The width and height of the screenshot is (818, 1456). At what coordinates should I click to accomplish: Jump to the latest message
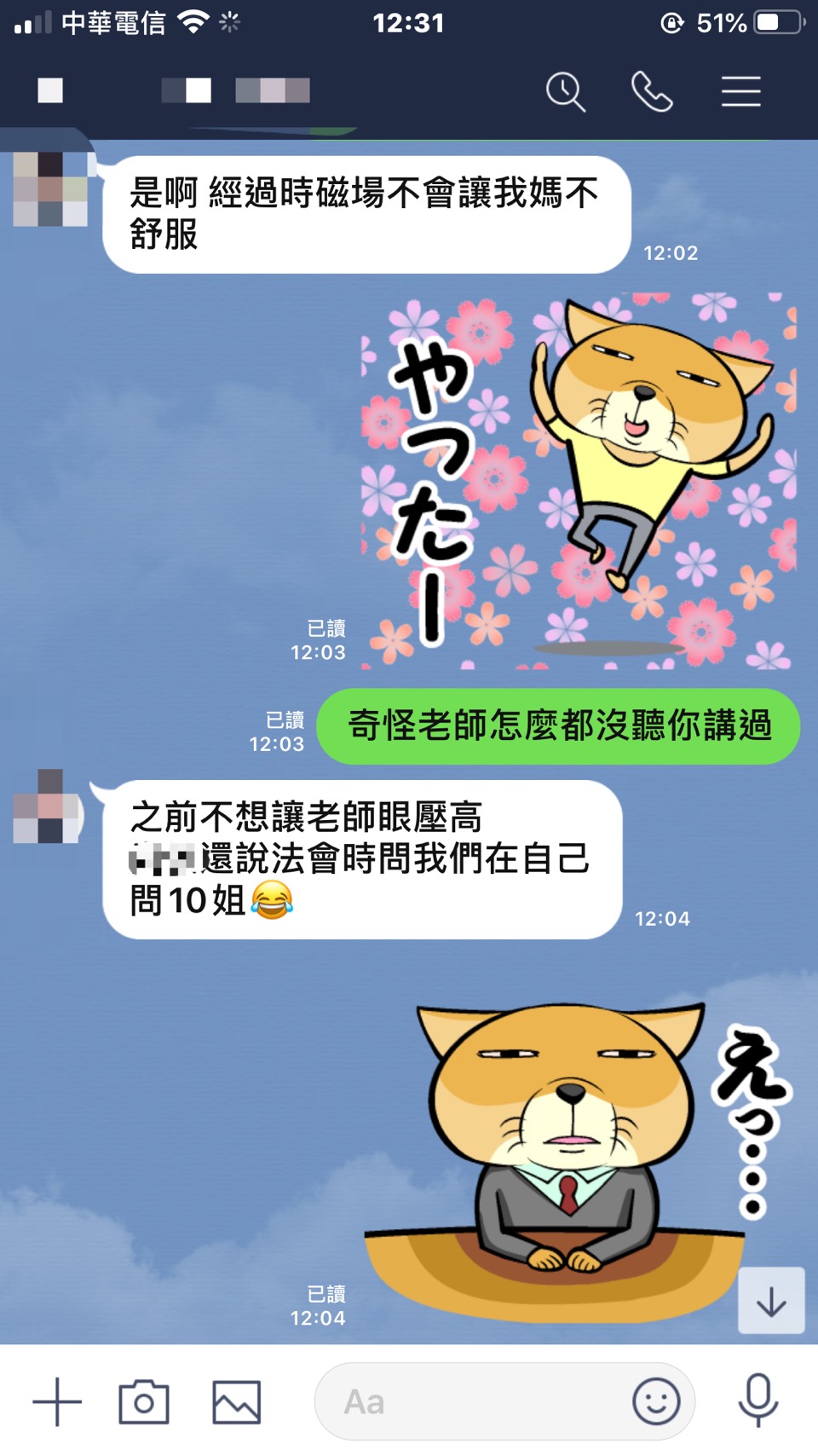point(771,1301)
